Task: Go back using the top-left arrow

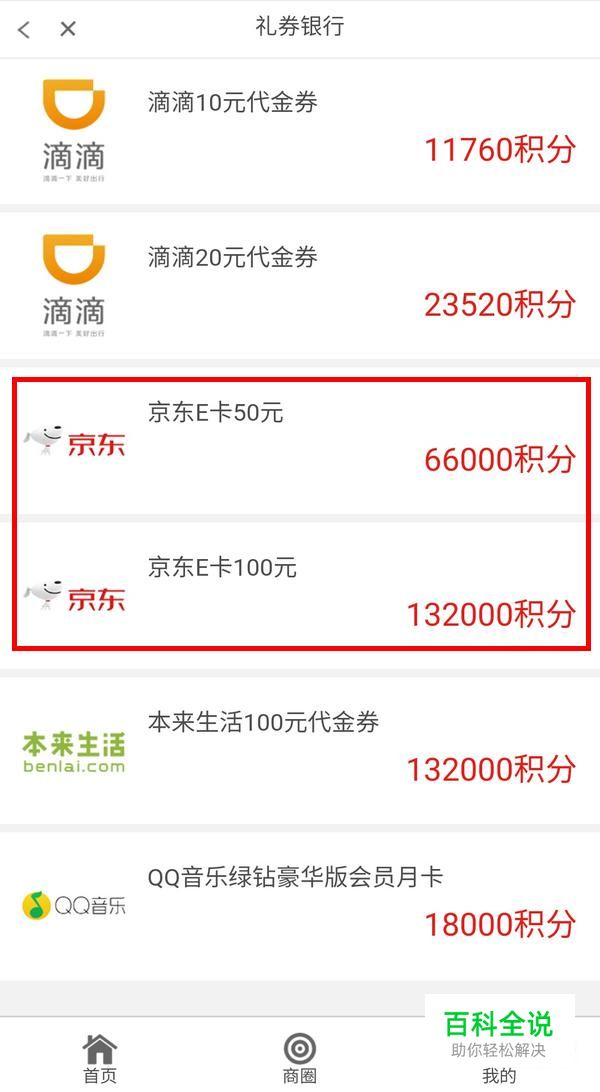Action: pos(24,29)
